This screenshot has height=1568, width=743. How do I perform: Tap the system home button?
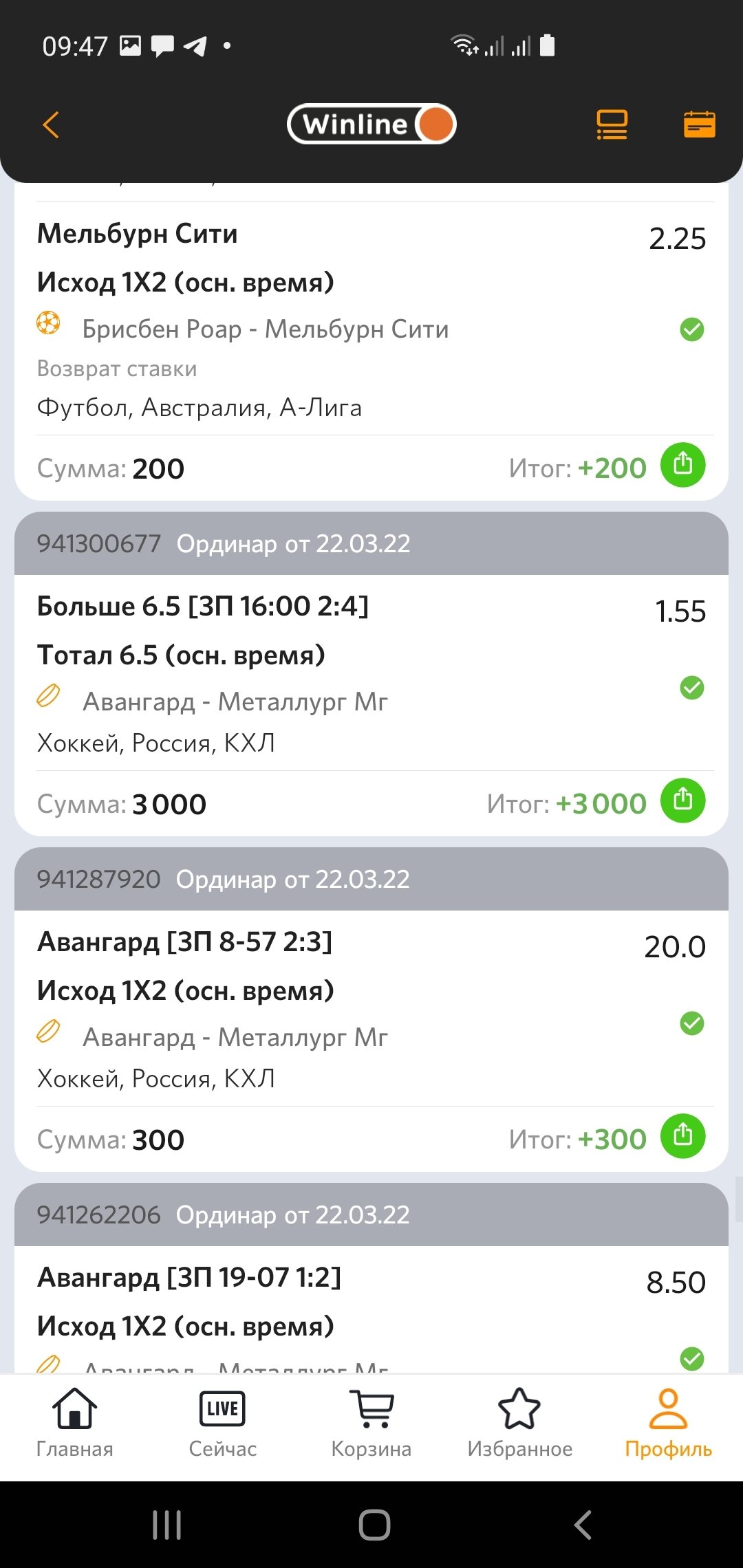coord(374,1525)
